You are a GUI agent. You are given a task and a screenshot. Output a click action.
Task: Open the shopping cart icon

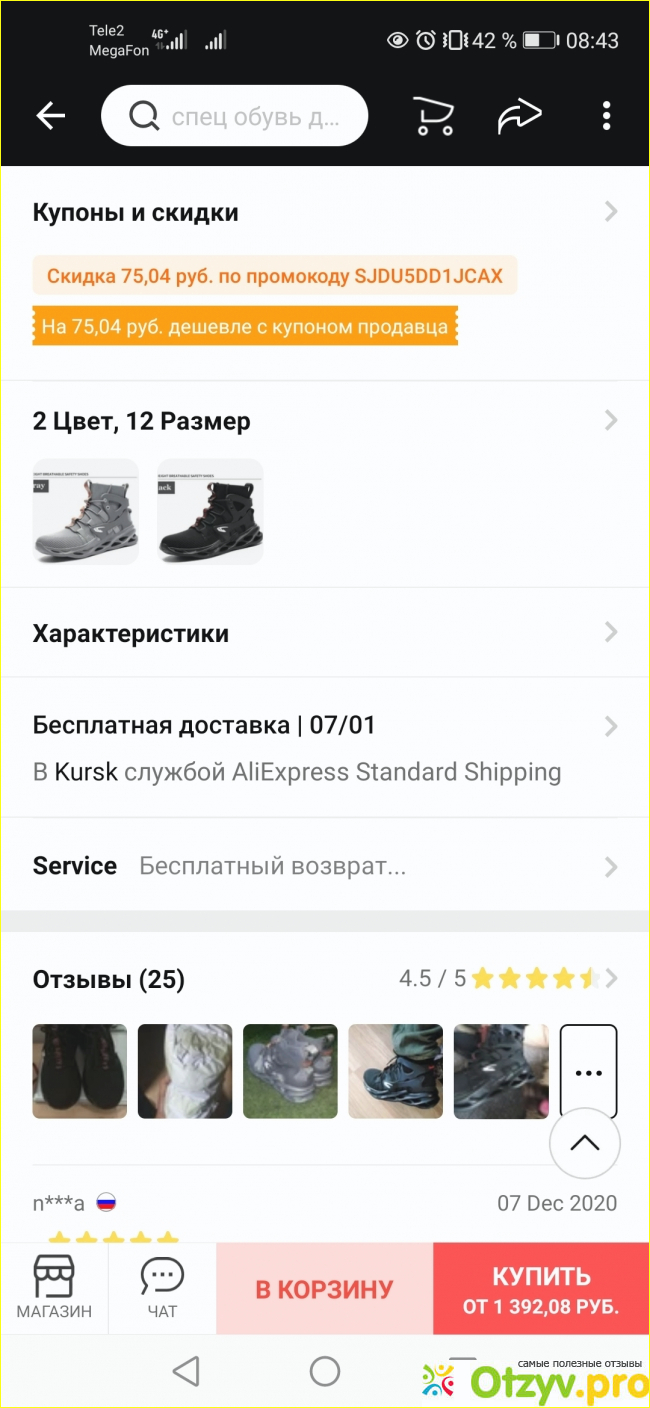pos(434,117)
